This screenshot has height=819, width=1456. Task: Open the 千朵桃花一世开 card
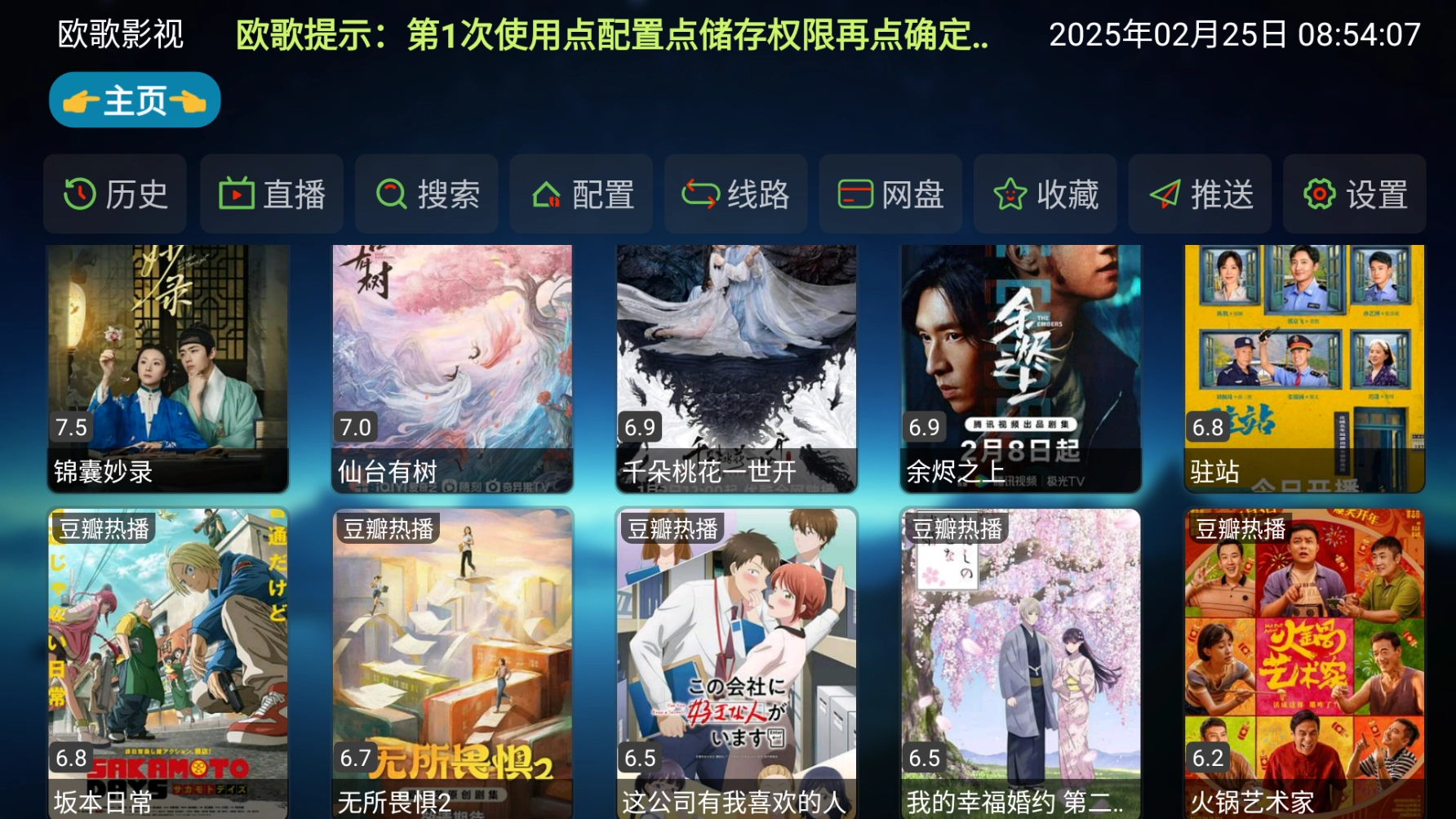pyautogui.click(x=736, y=367)
